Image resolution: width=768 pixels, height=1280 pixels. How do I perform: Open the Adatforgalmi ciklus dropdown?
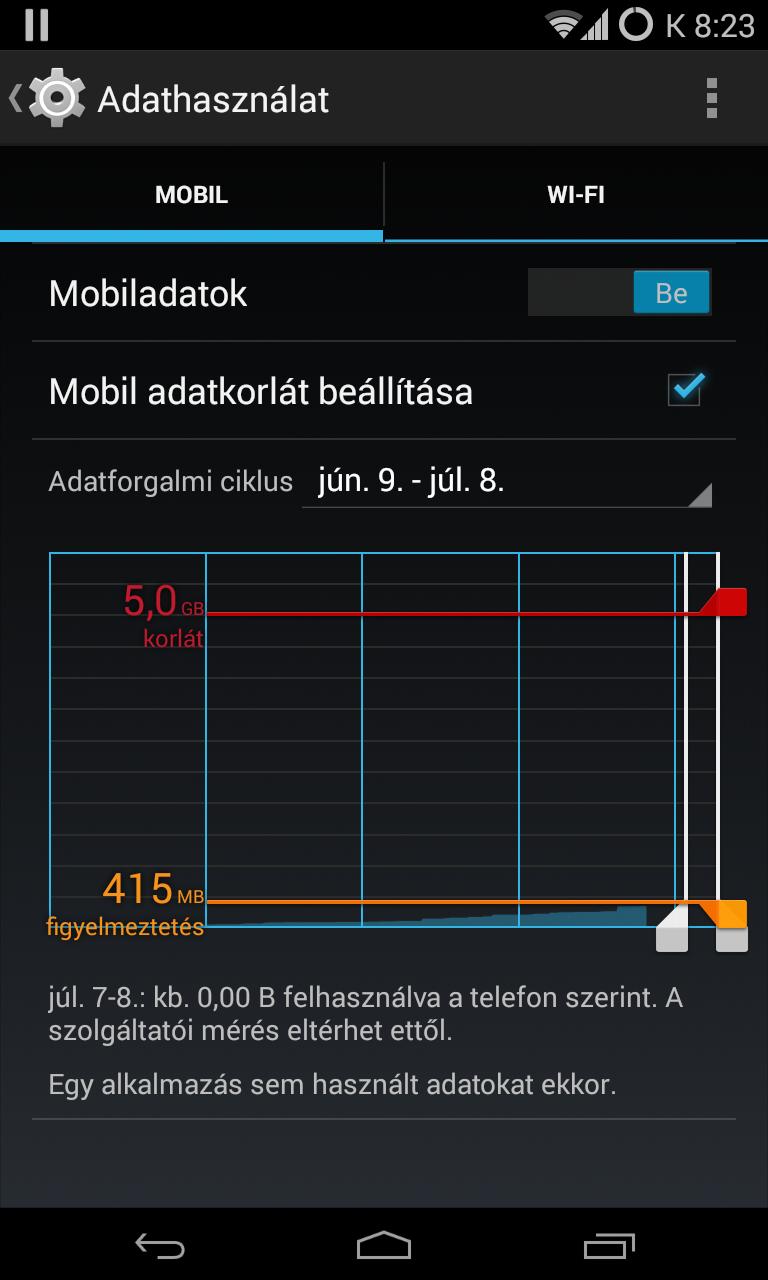tap(507, 482)
